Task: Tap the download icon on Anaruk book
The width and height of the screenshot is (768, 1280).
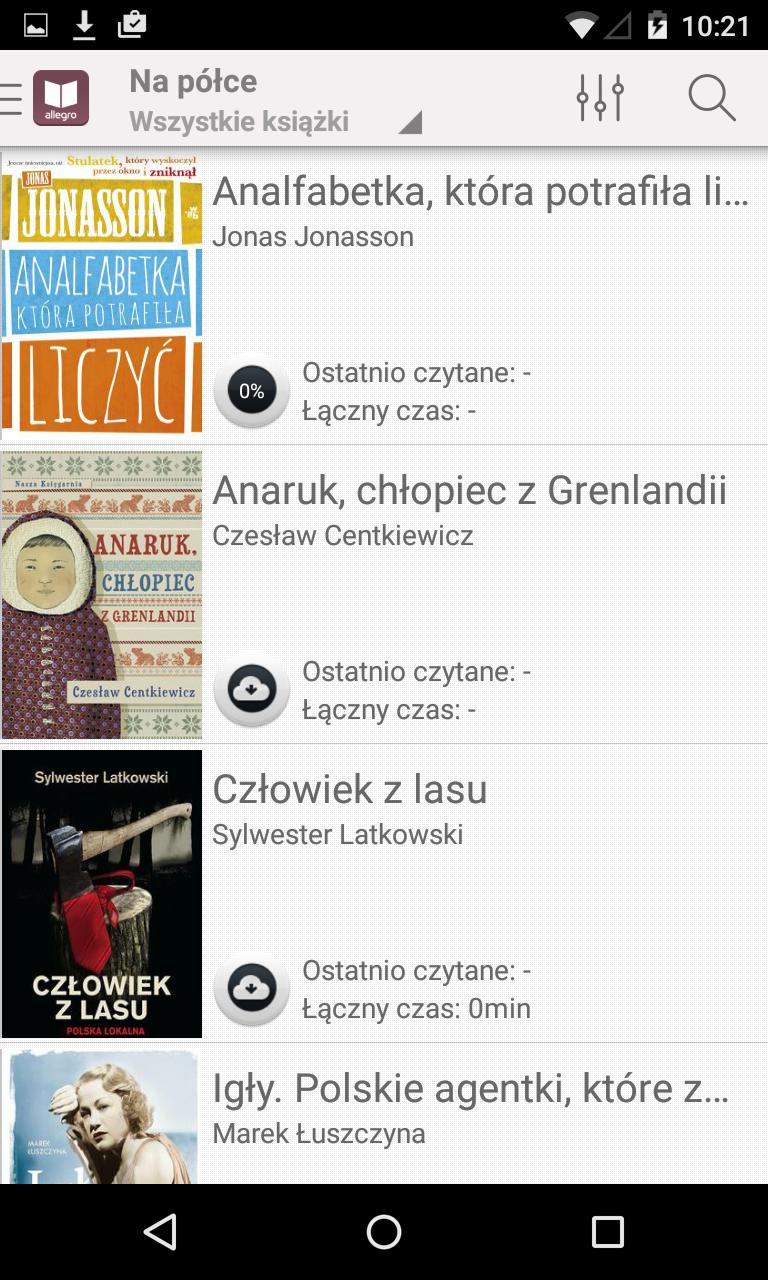Action: click(x=252, y=688)
